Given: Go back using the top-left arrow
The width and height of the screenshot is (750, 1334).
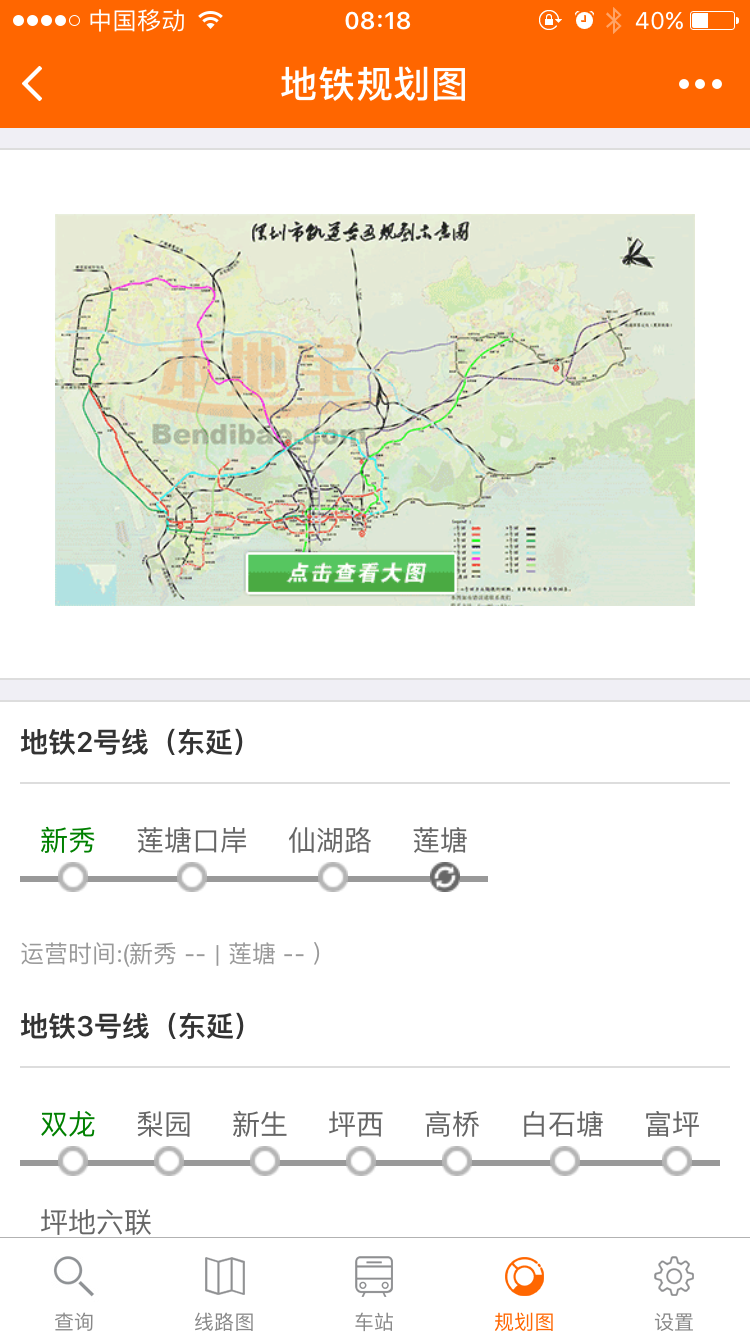Looking at the screenshot, I should [33, 84].
